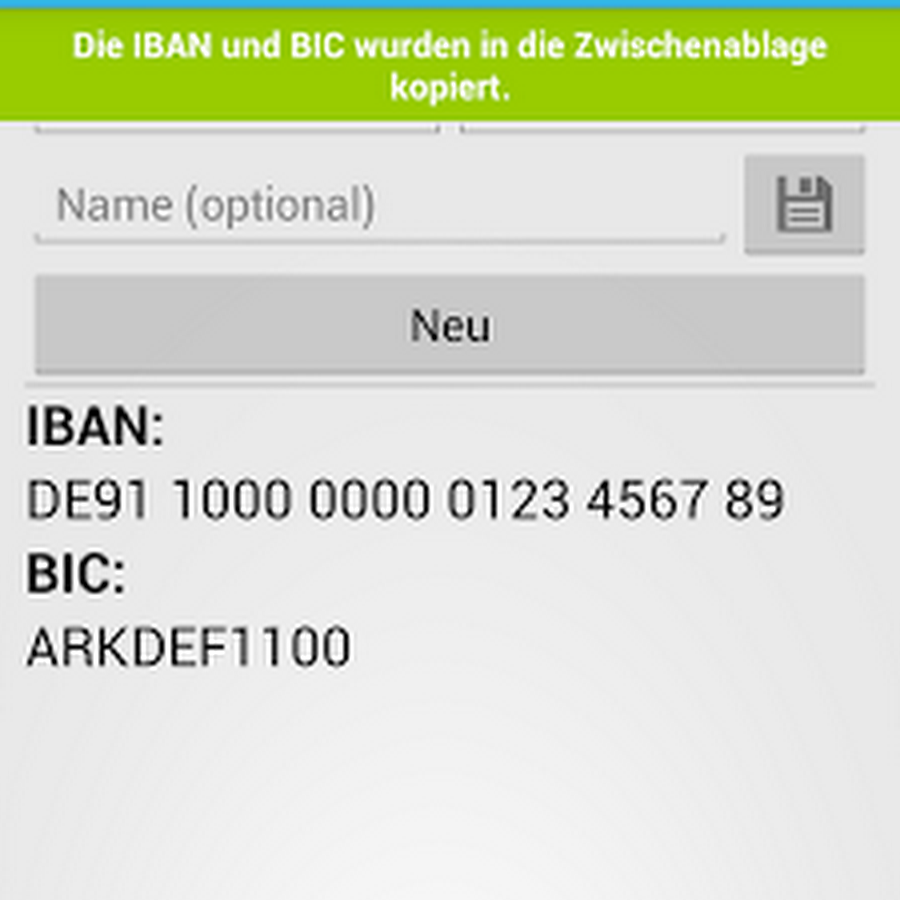This screenshot has width=900, height=900.
Task: Save entry with the floppy disk icon
Action: point(804,205)
